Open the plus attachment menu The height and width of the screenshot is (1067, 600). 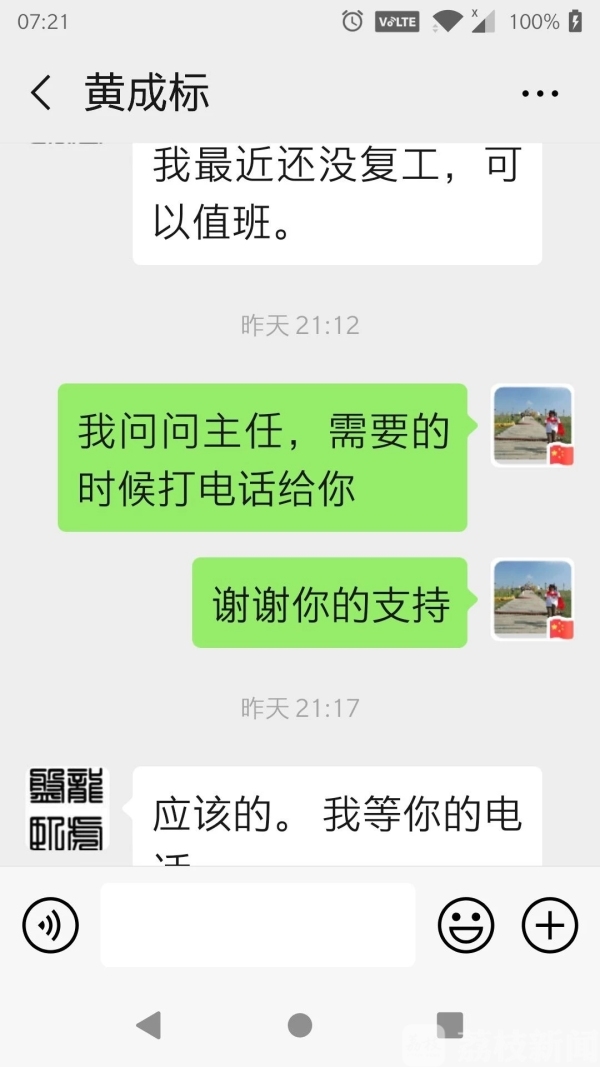(x=549, y=925)
